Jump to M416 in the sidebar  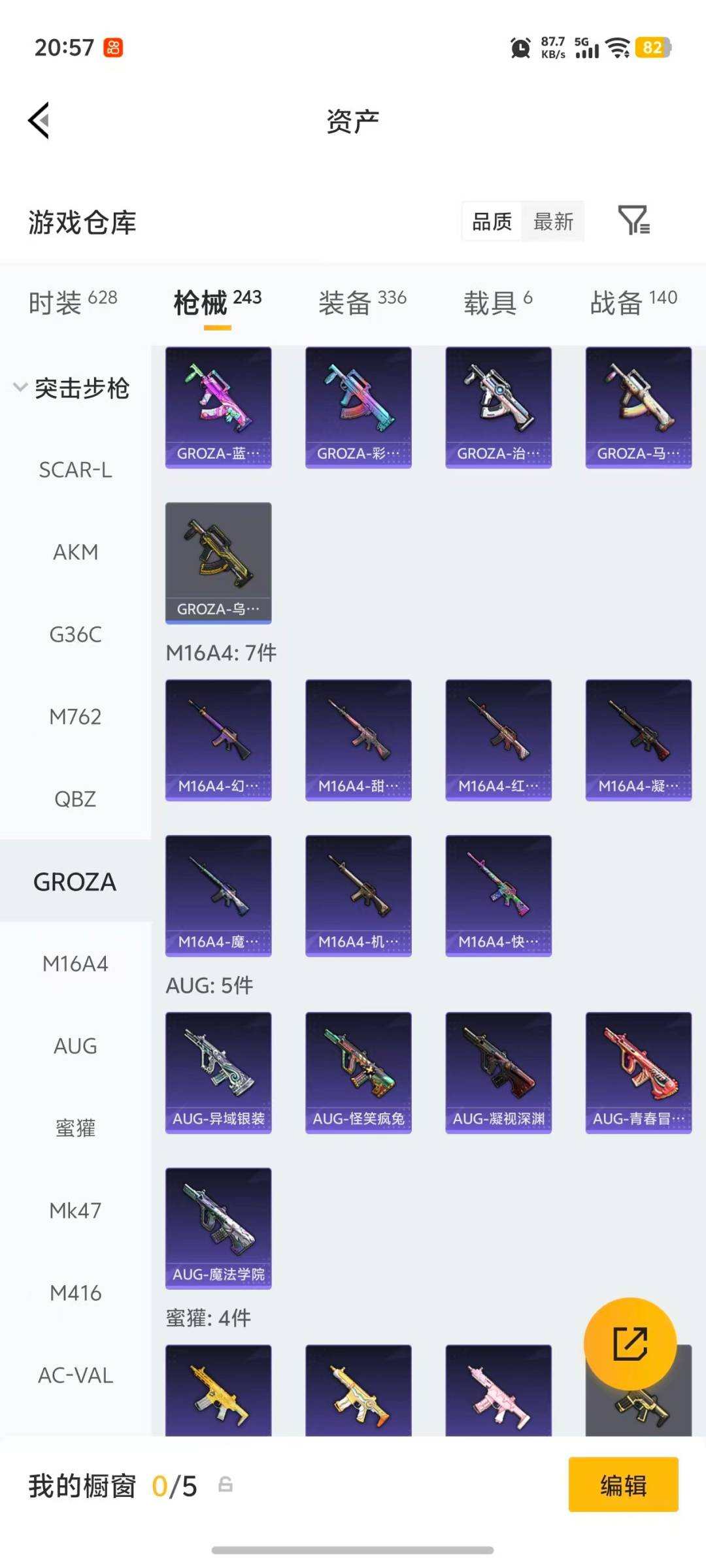75,1293
